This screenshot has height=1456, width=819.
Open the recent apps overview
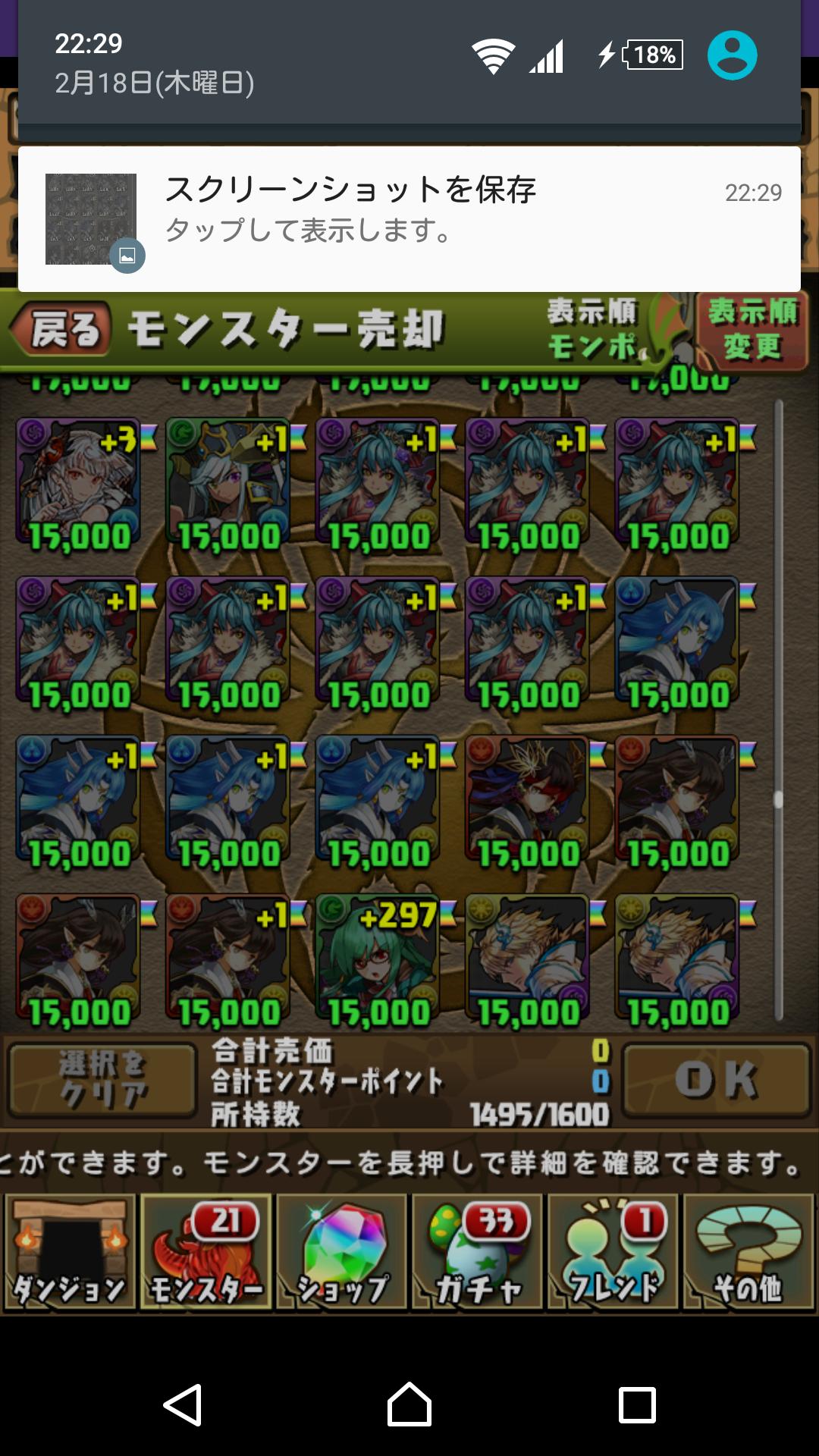637,1404
